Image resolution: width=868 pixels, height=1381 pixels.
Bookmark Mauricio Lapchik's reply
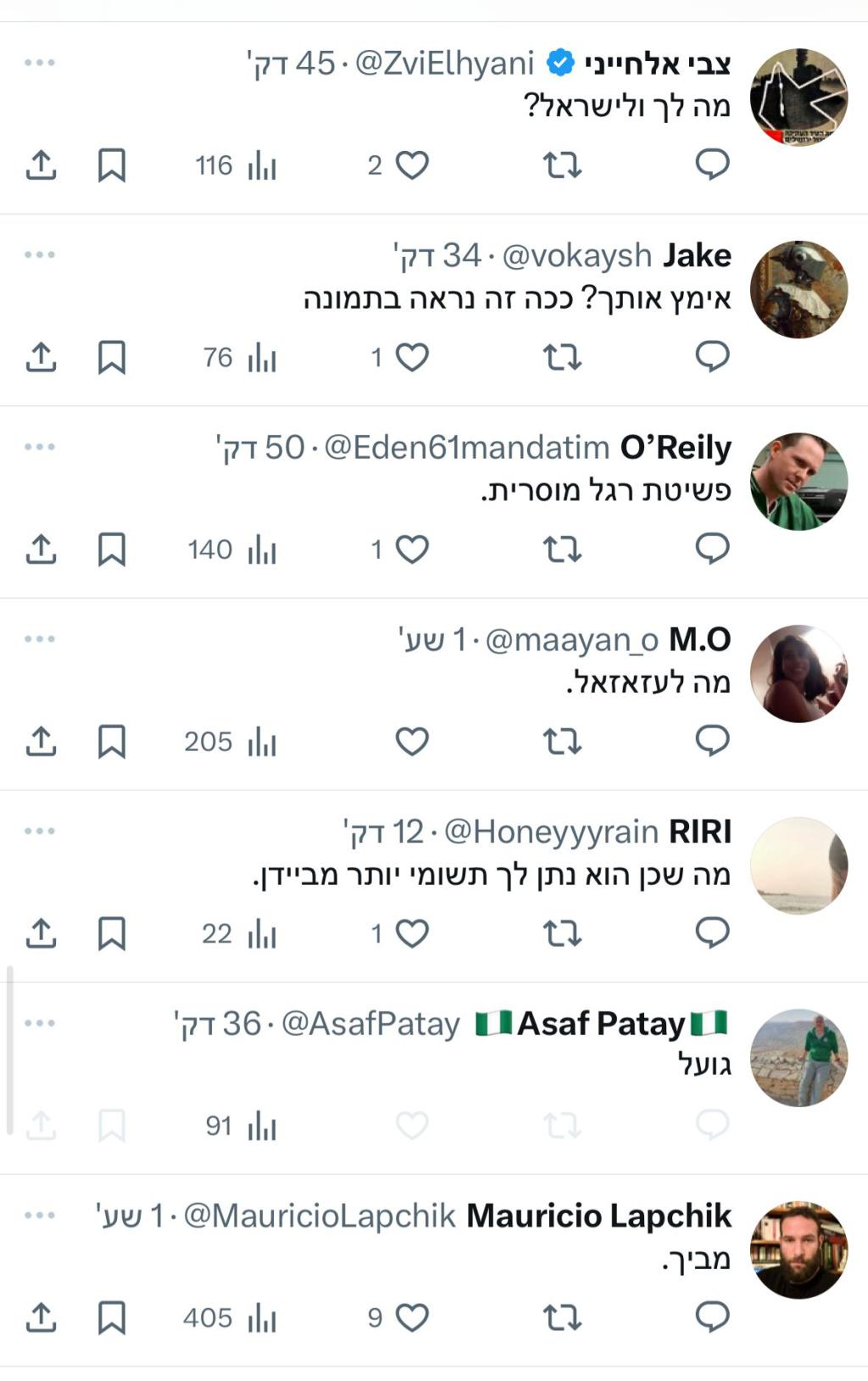[112, 1317]
